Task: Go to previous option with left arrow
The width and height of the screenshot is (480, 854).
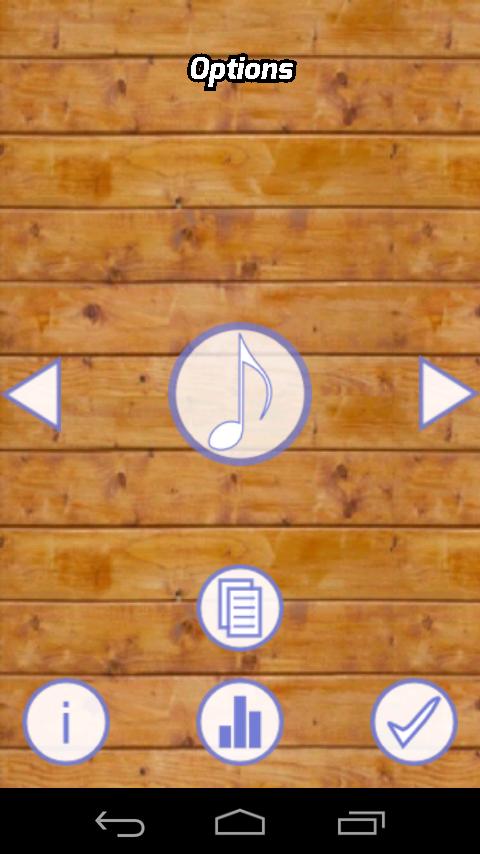Action: (x=34, y=394)
